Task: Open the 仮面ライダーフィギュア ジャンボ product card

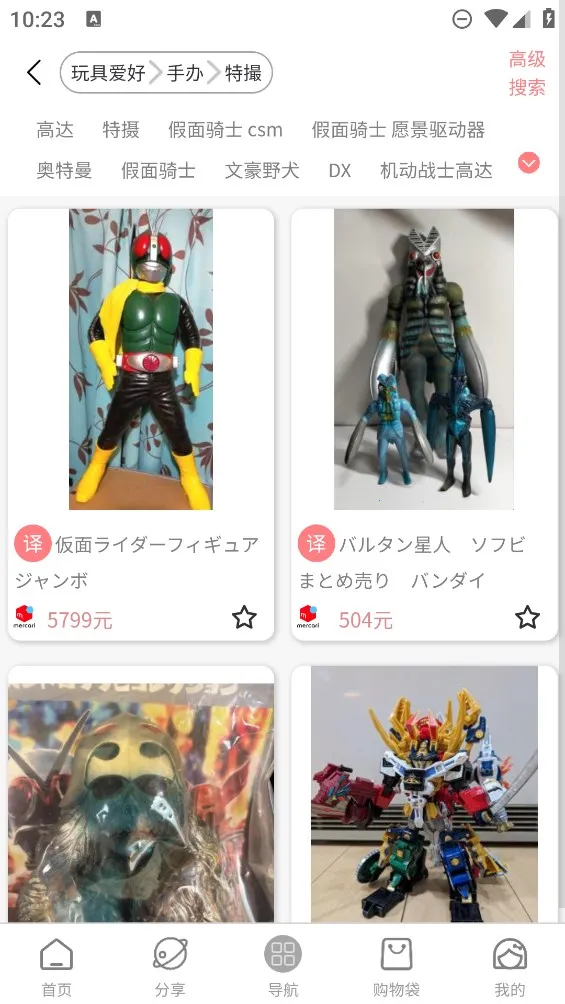Action: (141, 425)
